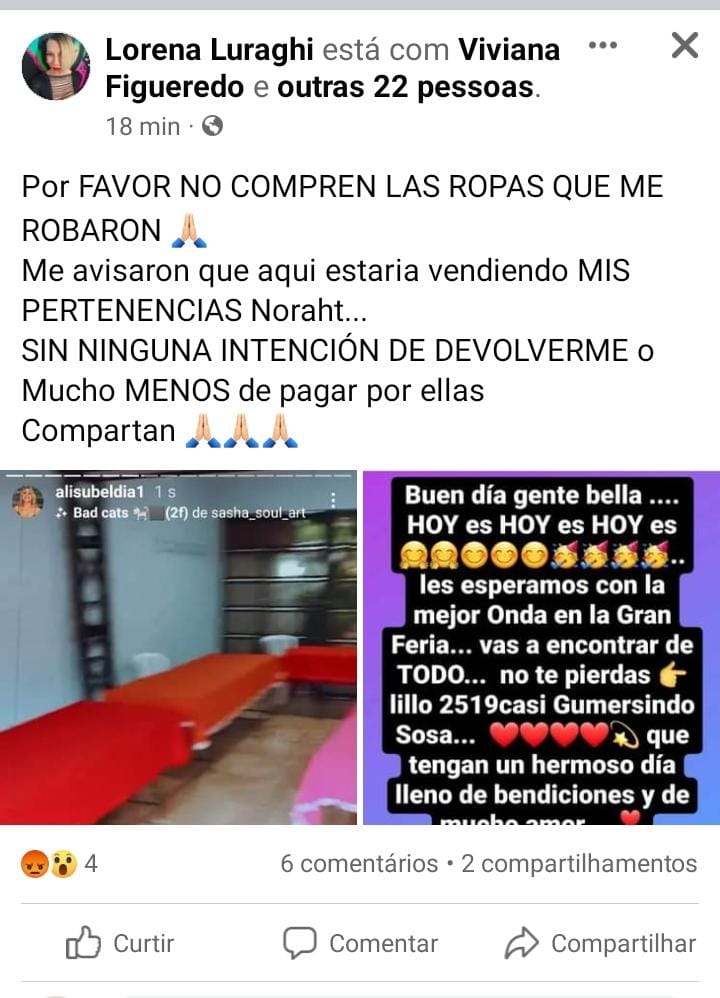Open the Gran Feria announcement image
This screenshot has width=720, height=998.
tap(541, 648)
